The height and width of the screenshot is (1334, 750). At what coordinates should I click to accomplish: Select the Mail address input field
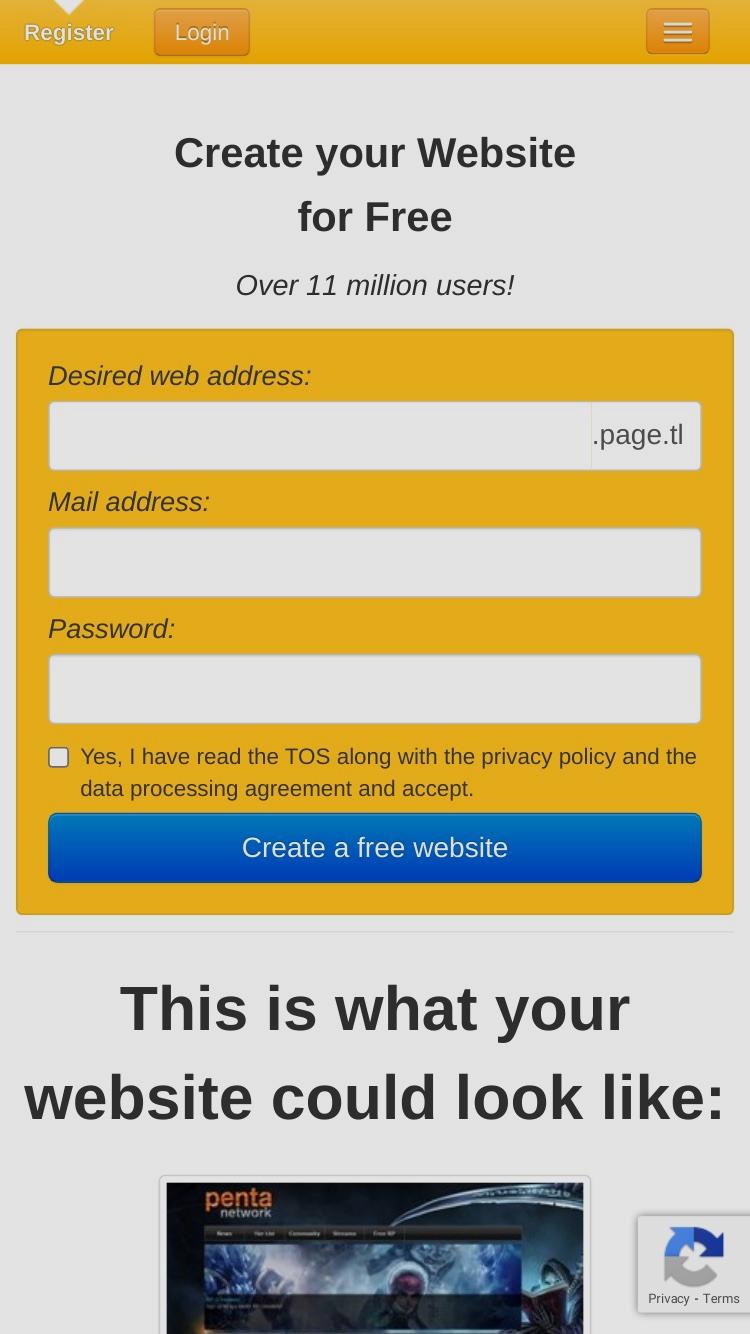(x=375, y=563)
